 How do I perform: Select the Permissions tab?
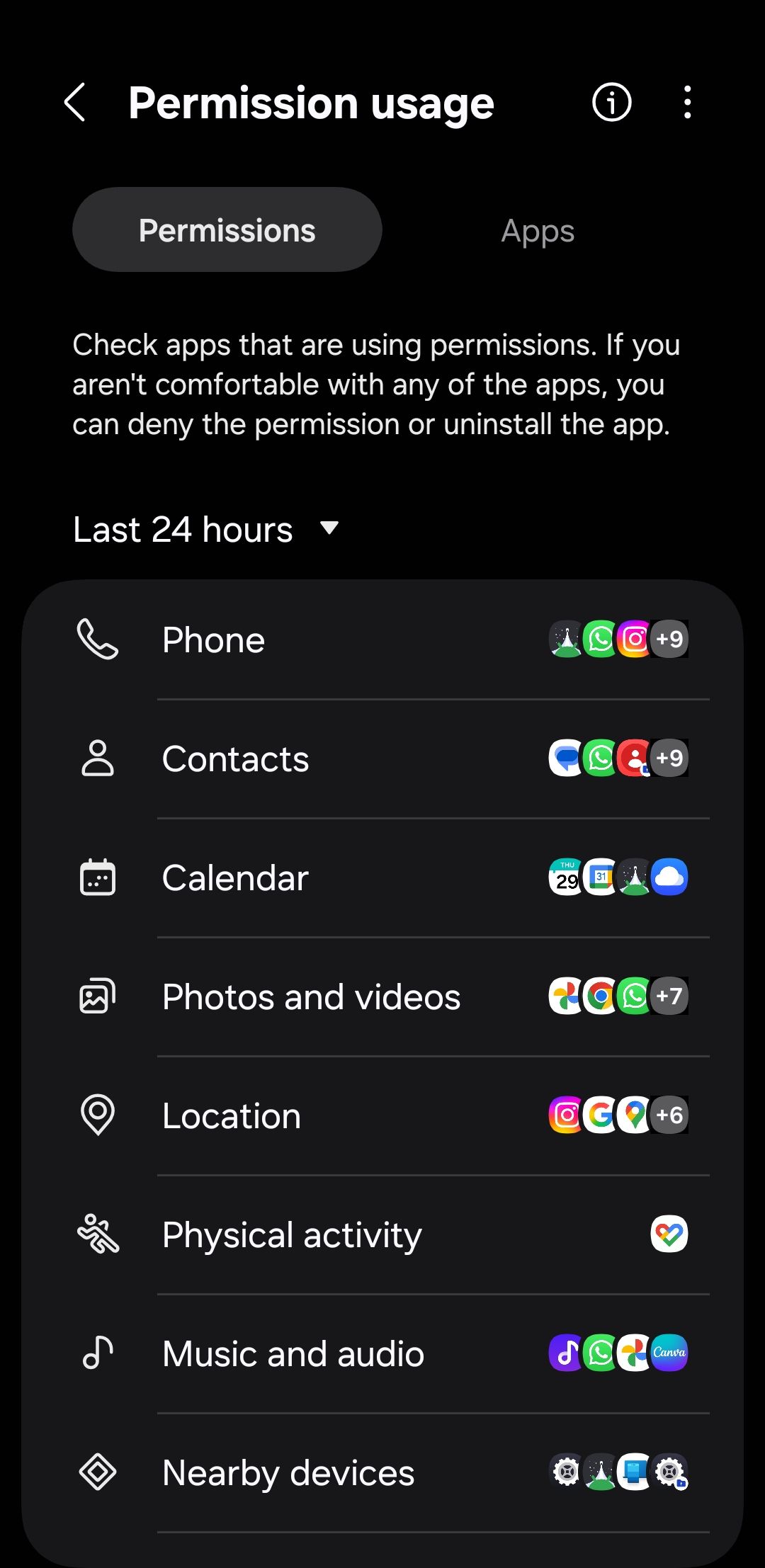pos(227,229)
